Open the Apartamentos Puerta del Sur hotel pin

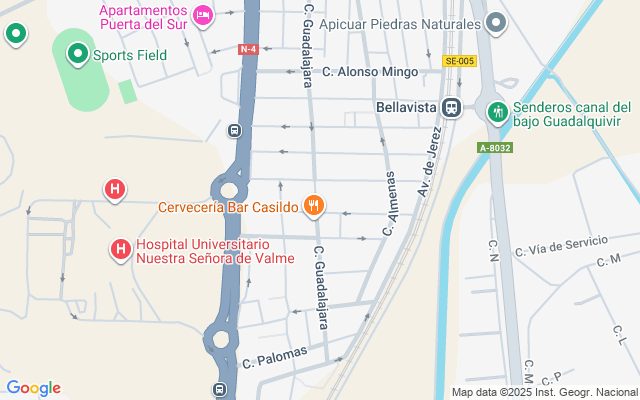click(203, 16)
